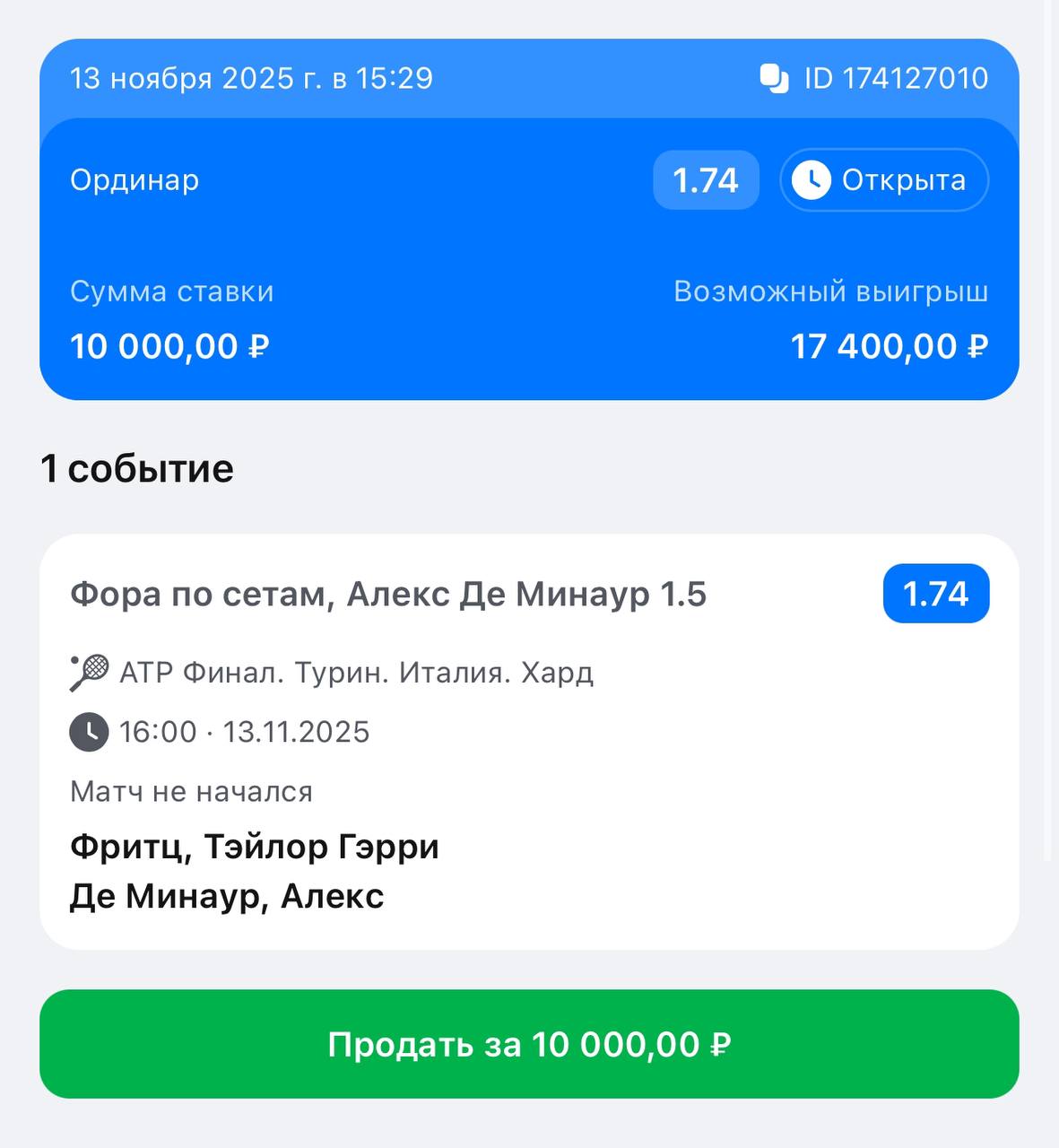Copy the bet ID 174127010
Screen dimensions: 1059x1148
pyautogui.click(x=774, y=79)
